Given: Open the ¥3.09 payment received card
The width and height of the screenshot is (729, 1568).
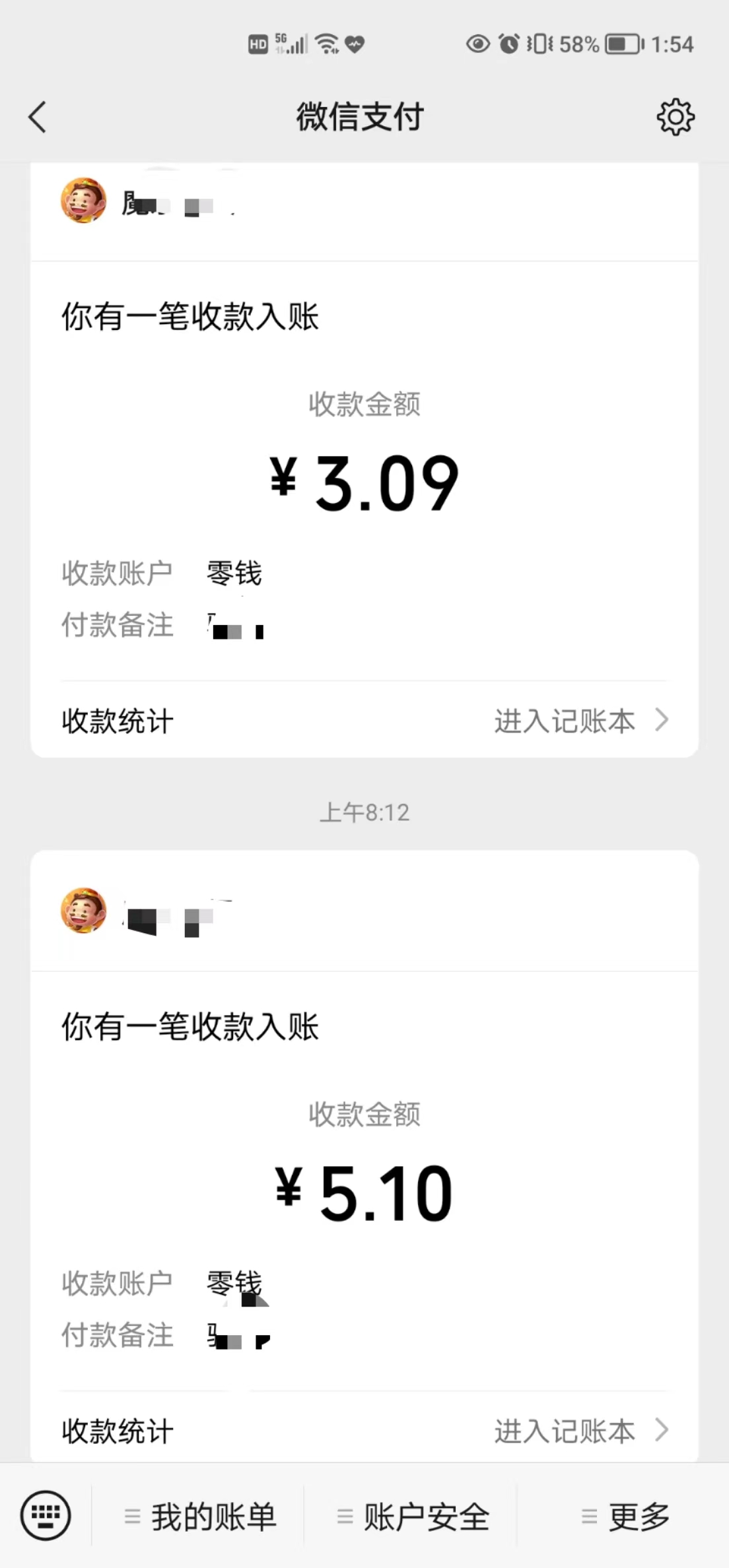Looking at the screenshot, I should (x=364, y=482).
